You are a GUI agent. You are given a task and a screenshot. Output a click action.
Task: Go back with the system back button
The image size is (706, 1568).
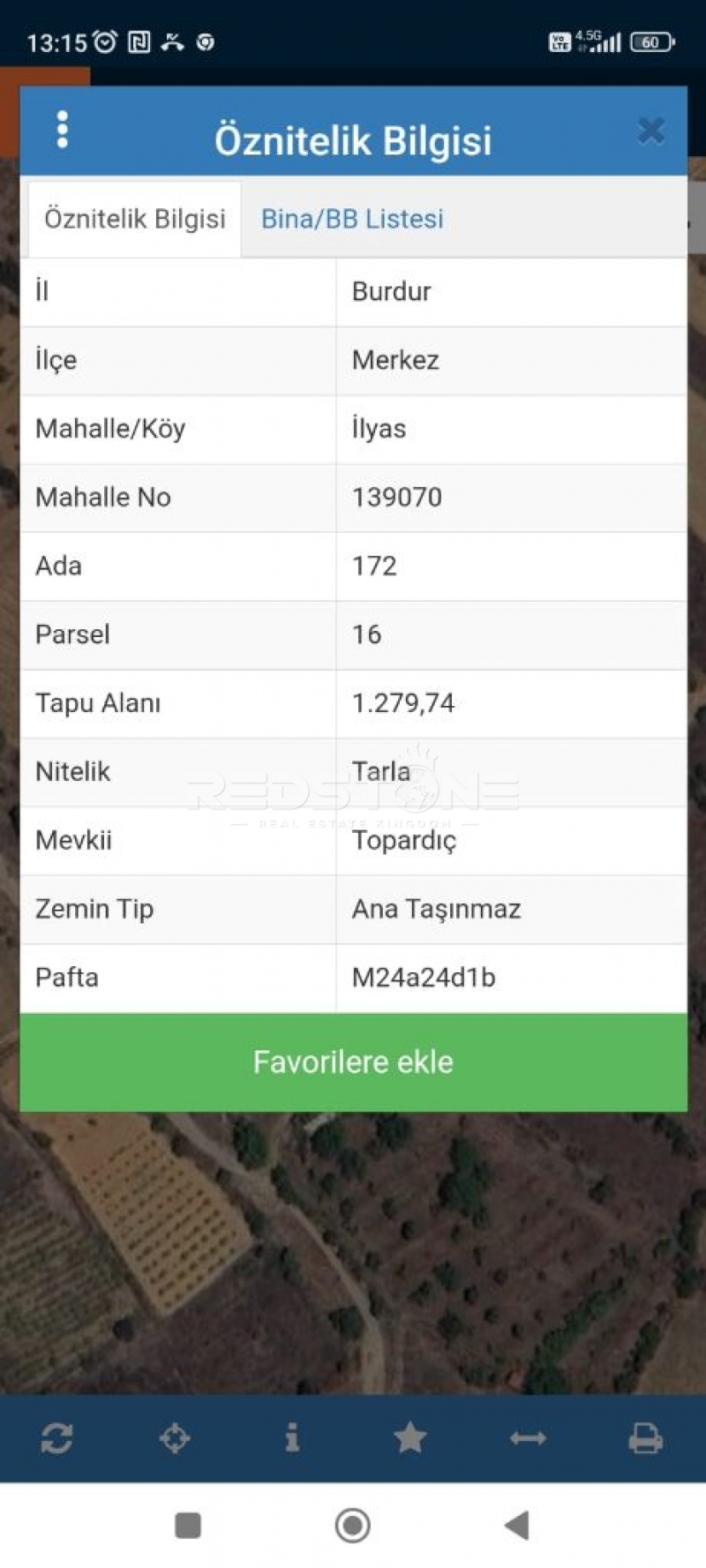pyautogui.click(x=516, y=1525)
